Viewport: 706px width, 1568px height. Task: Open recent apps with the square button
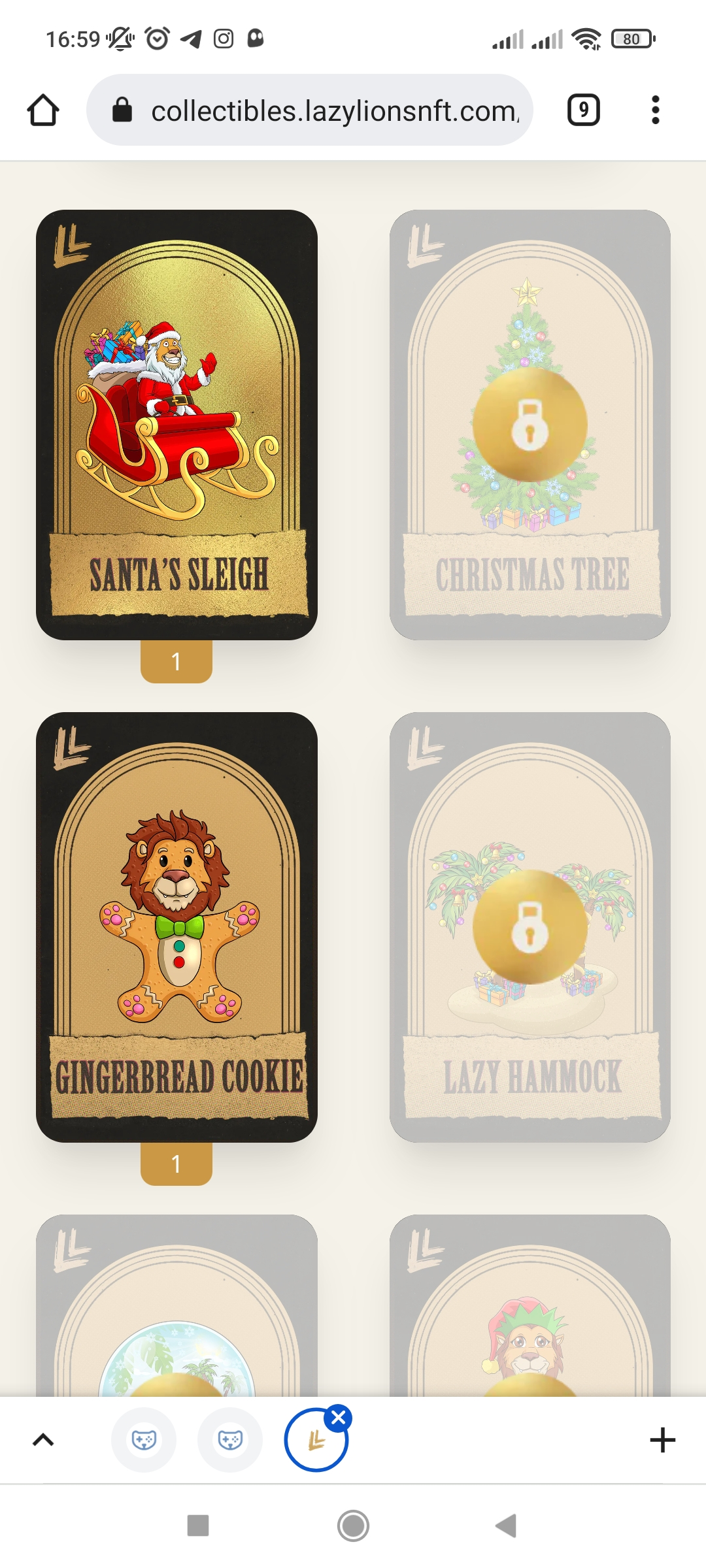(198, 1526)
